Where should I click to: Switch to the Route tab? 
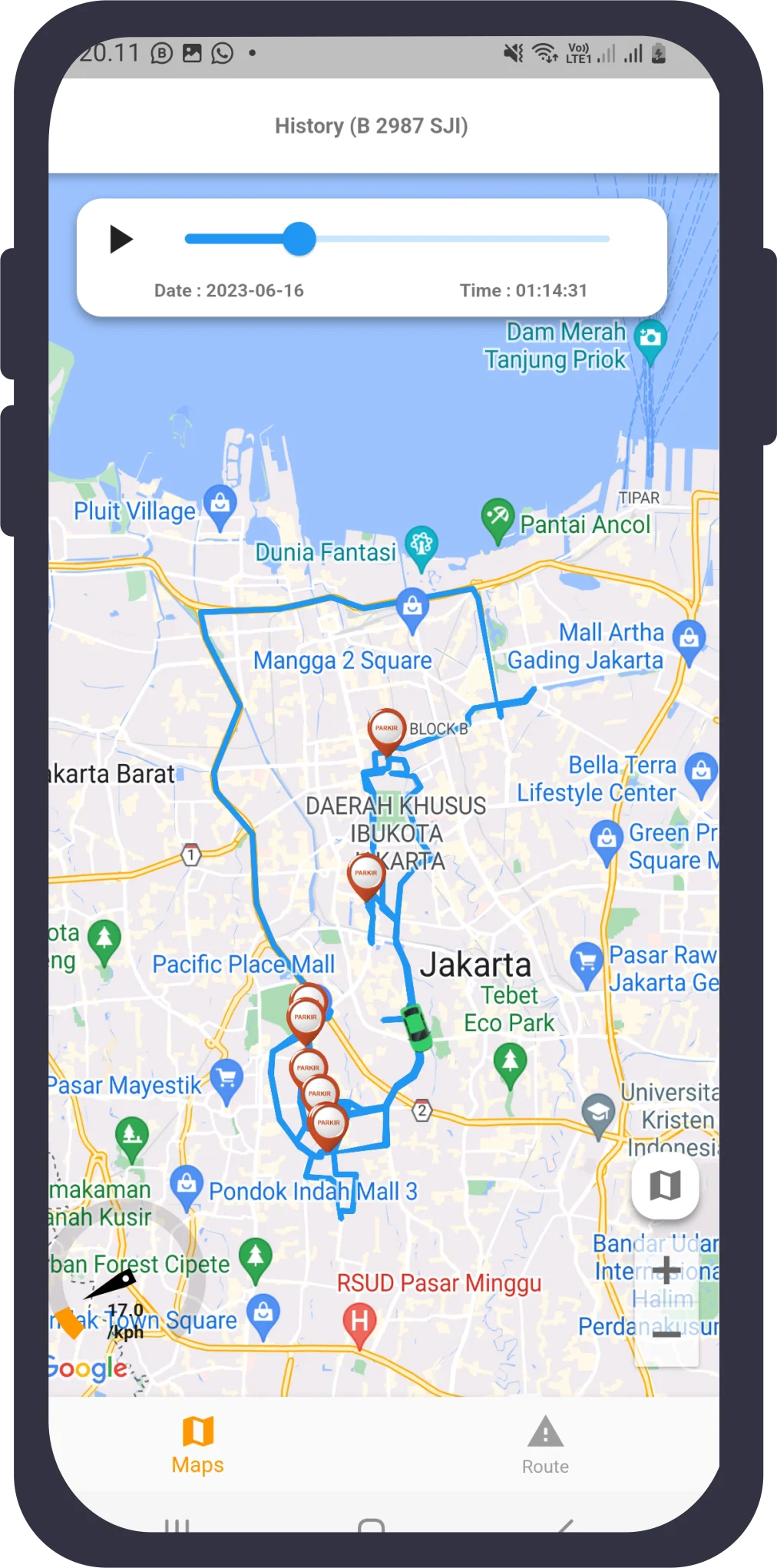[x=545, y=1445]
